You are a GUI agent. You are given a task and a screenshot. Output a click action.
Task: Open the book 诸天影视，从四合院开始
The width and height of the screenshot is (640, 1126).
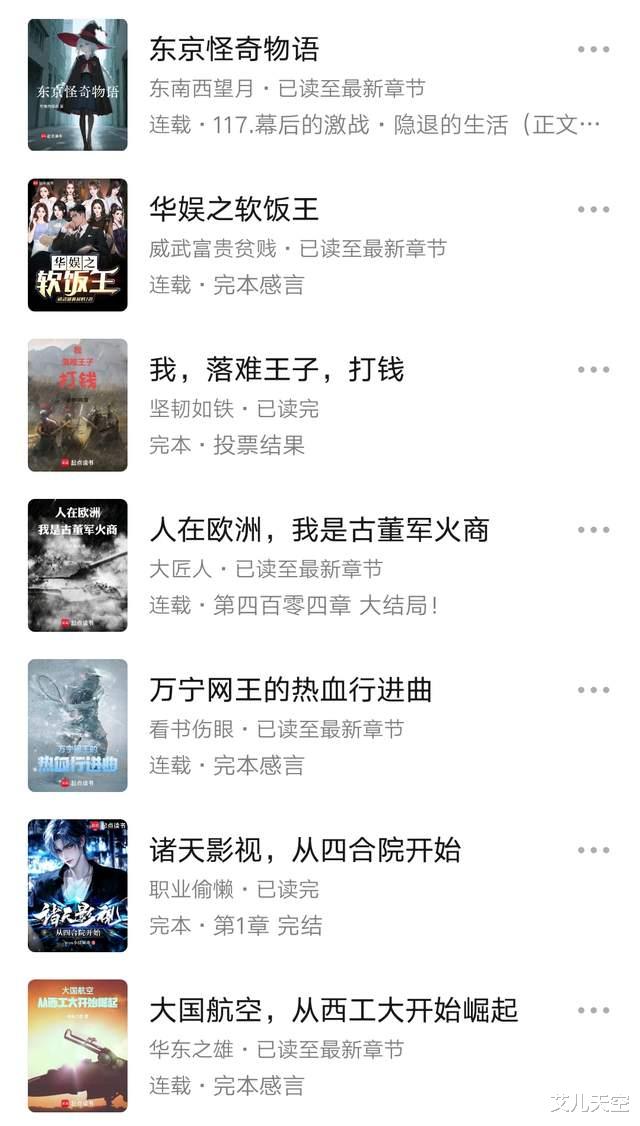(305, 850)
